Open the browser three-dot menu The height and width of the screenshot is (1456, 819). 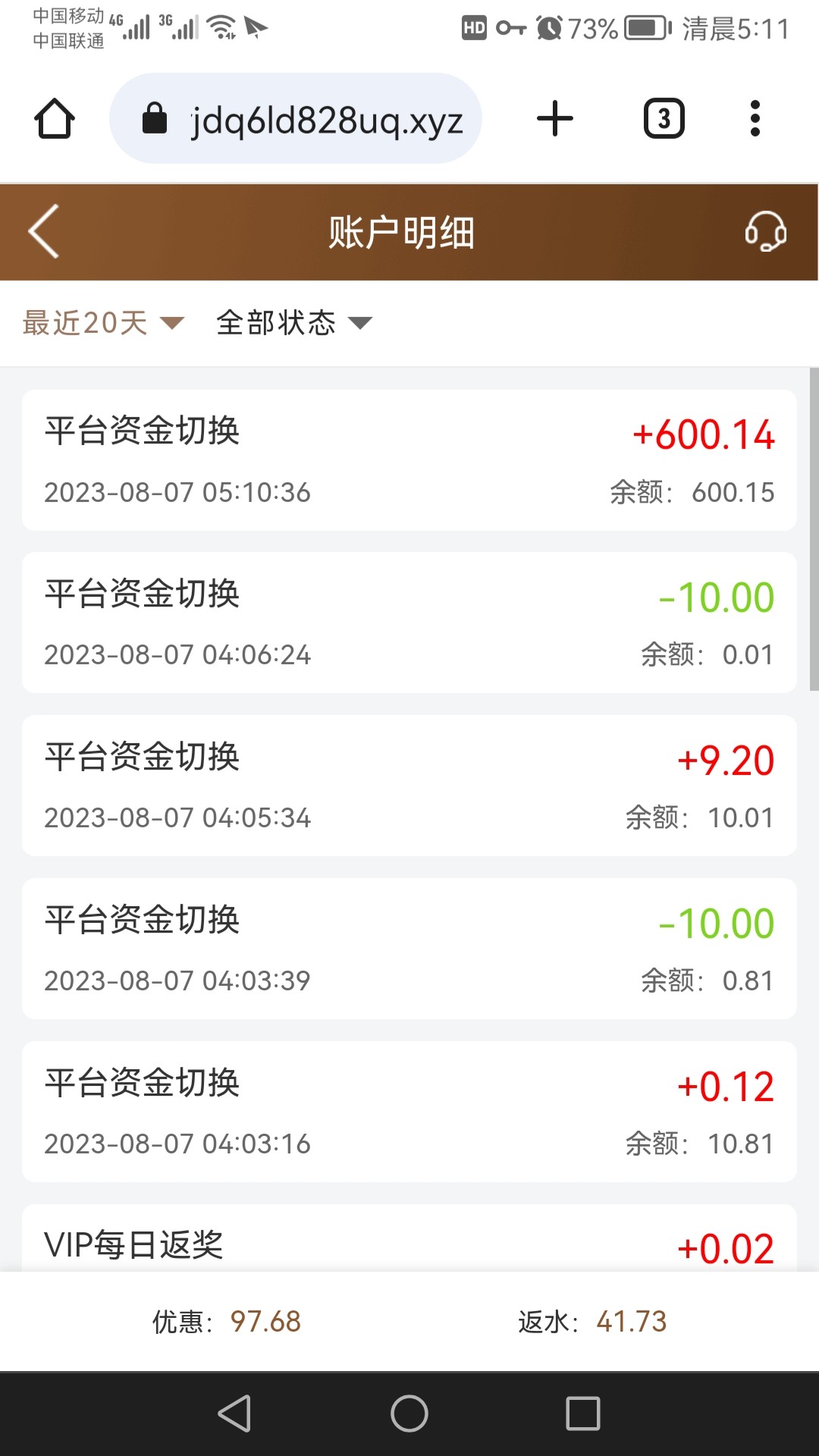point(755,118)
